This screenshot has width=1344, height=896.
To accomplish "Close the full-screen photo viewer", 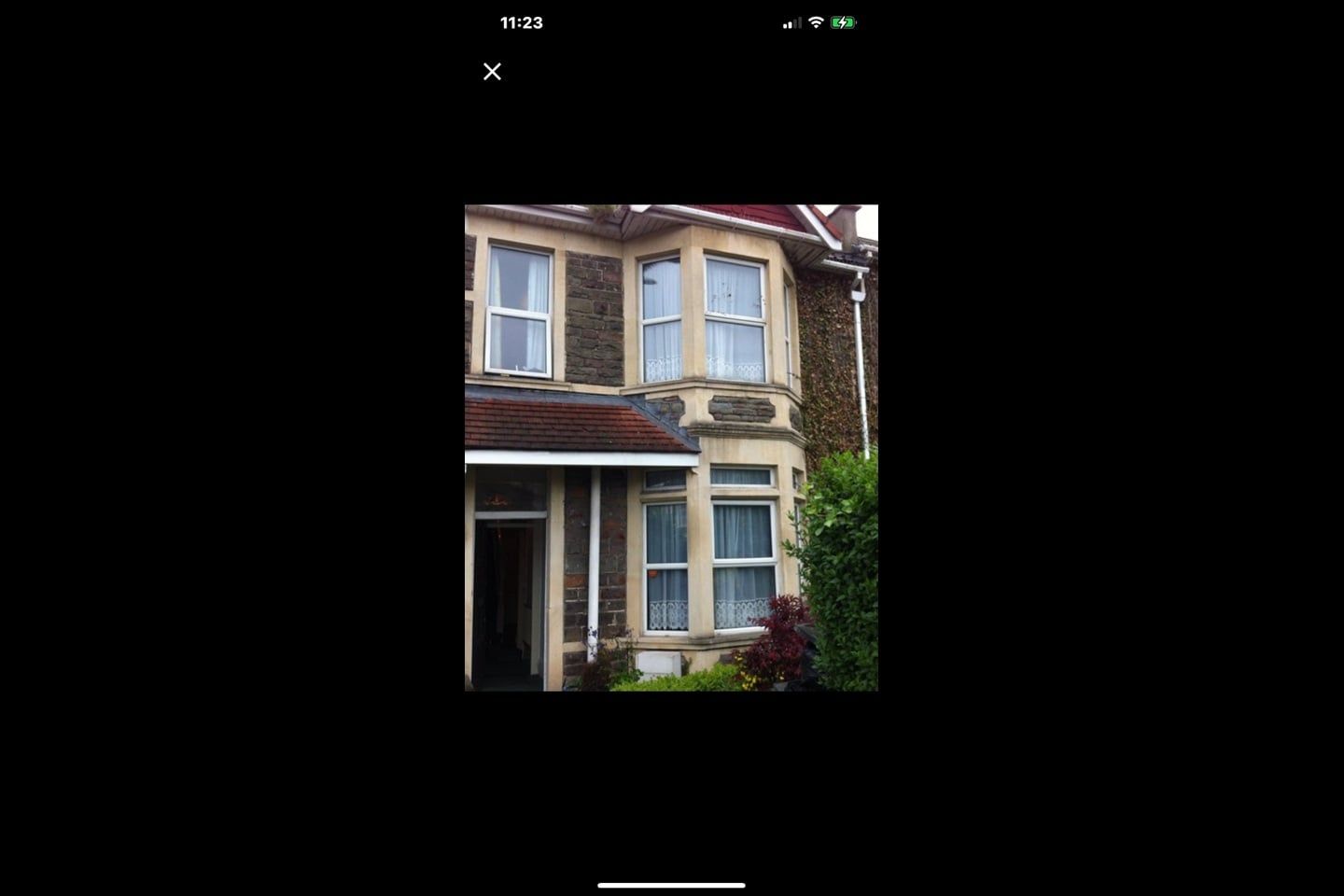I will (x=492, y=72).
